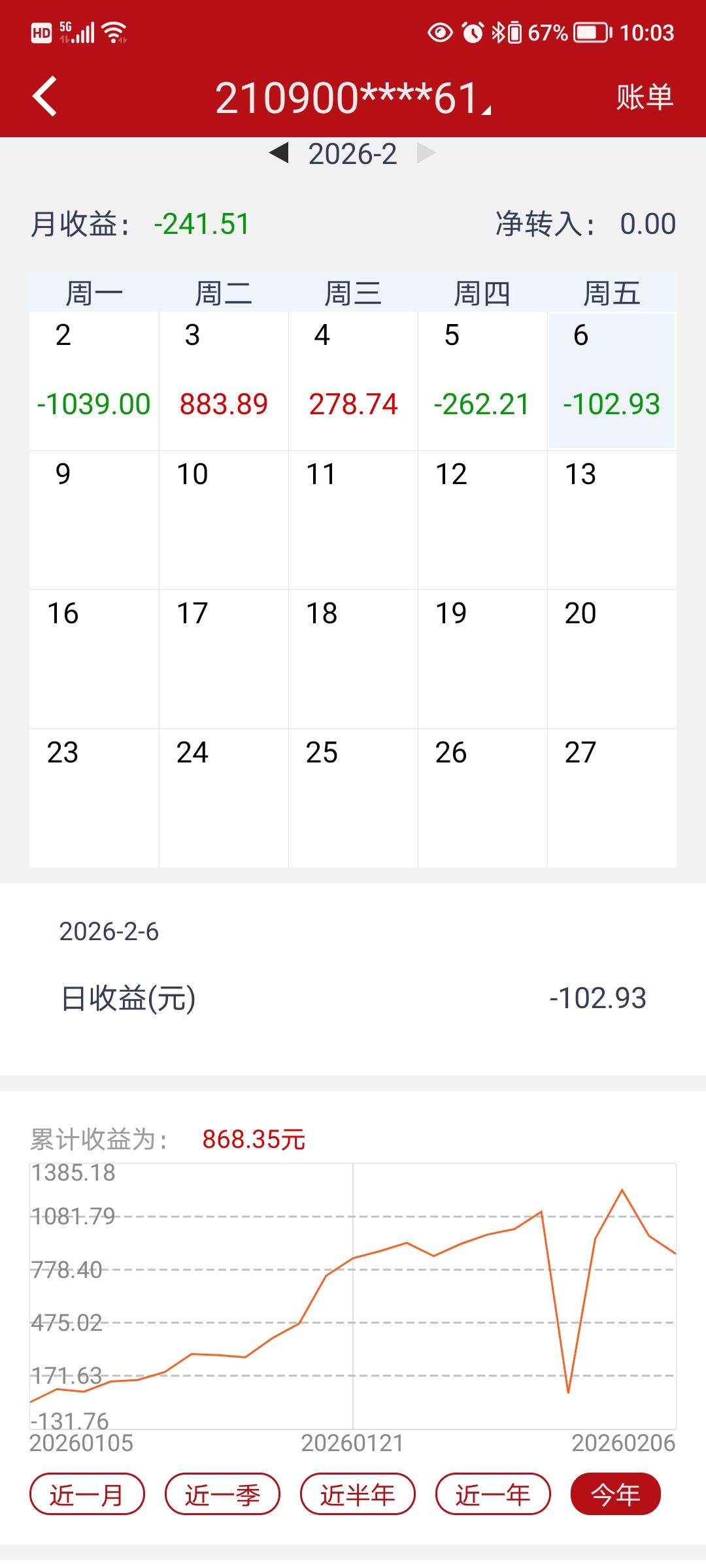This screenshot has width=706, height=1568.
Task: Switch chart to 近一年
Action: pyautogui.click(x=493, y=1494)
